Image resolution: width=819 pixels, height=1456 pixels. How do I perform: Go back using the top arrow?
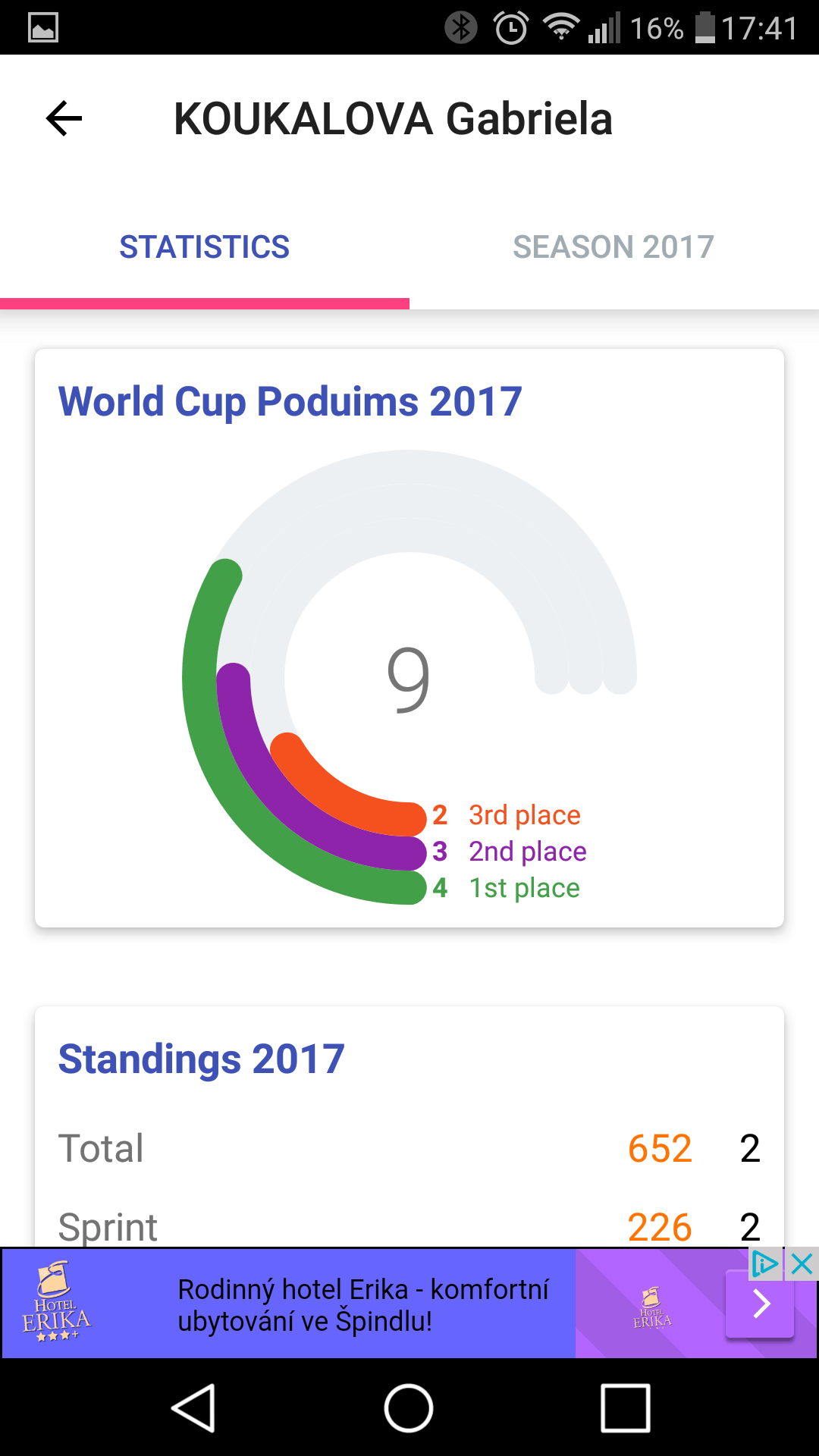click(x=64, y=118)
